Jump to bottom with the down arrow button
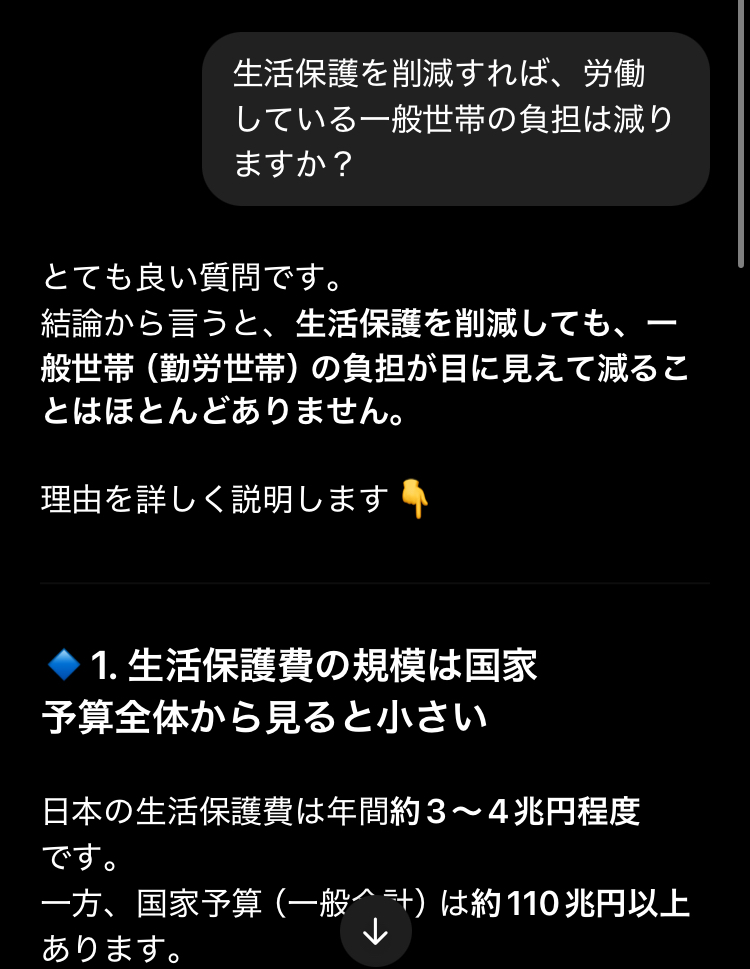Viewport: 750px width, 969px height. 375,932
